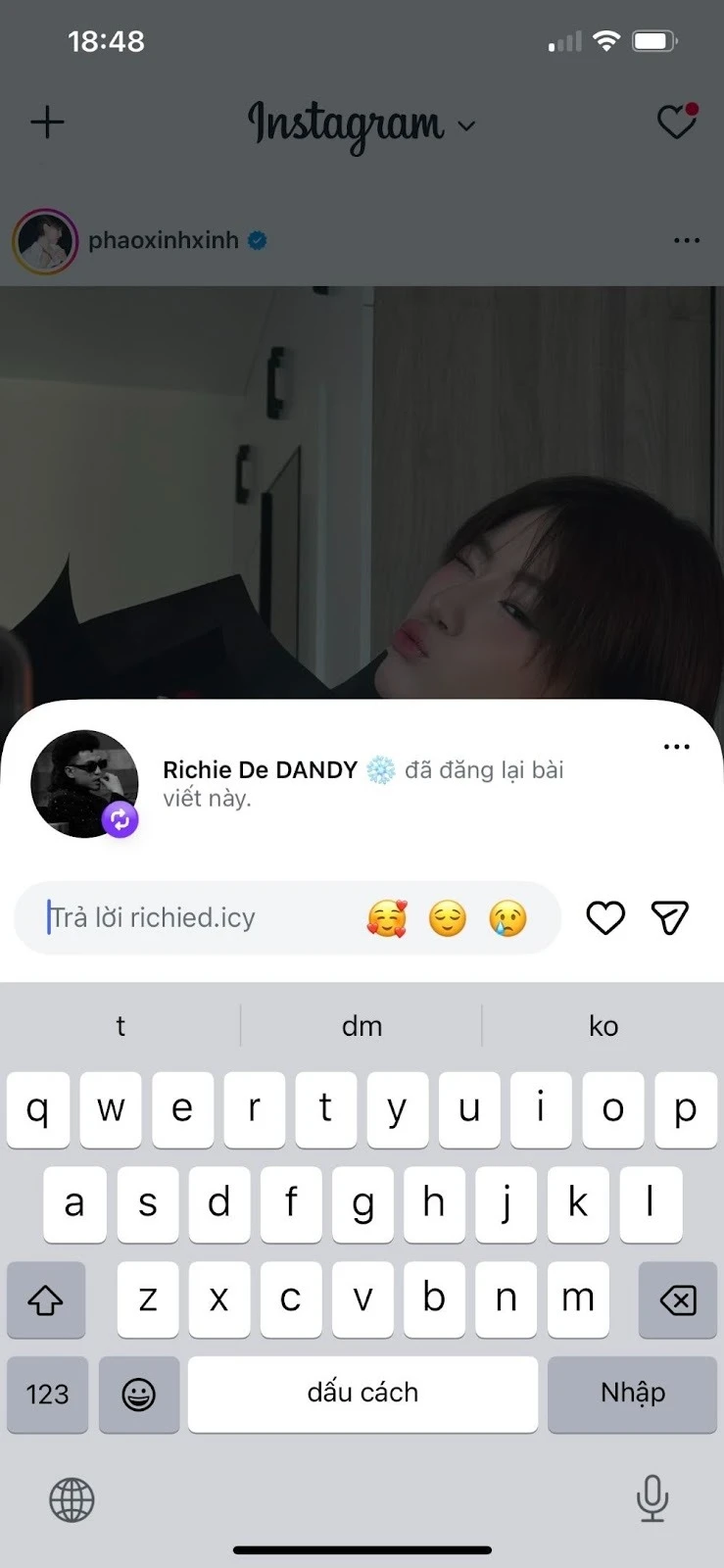Switch to the numeric keyboard with 123
This screenshot has width=724, height=1568.
[47, 1394]
